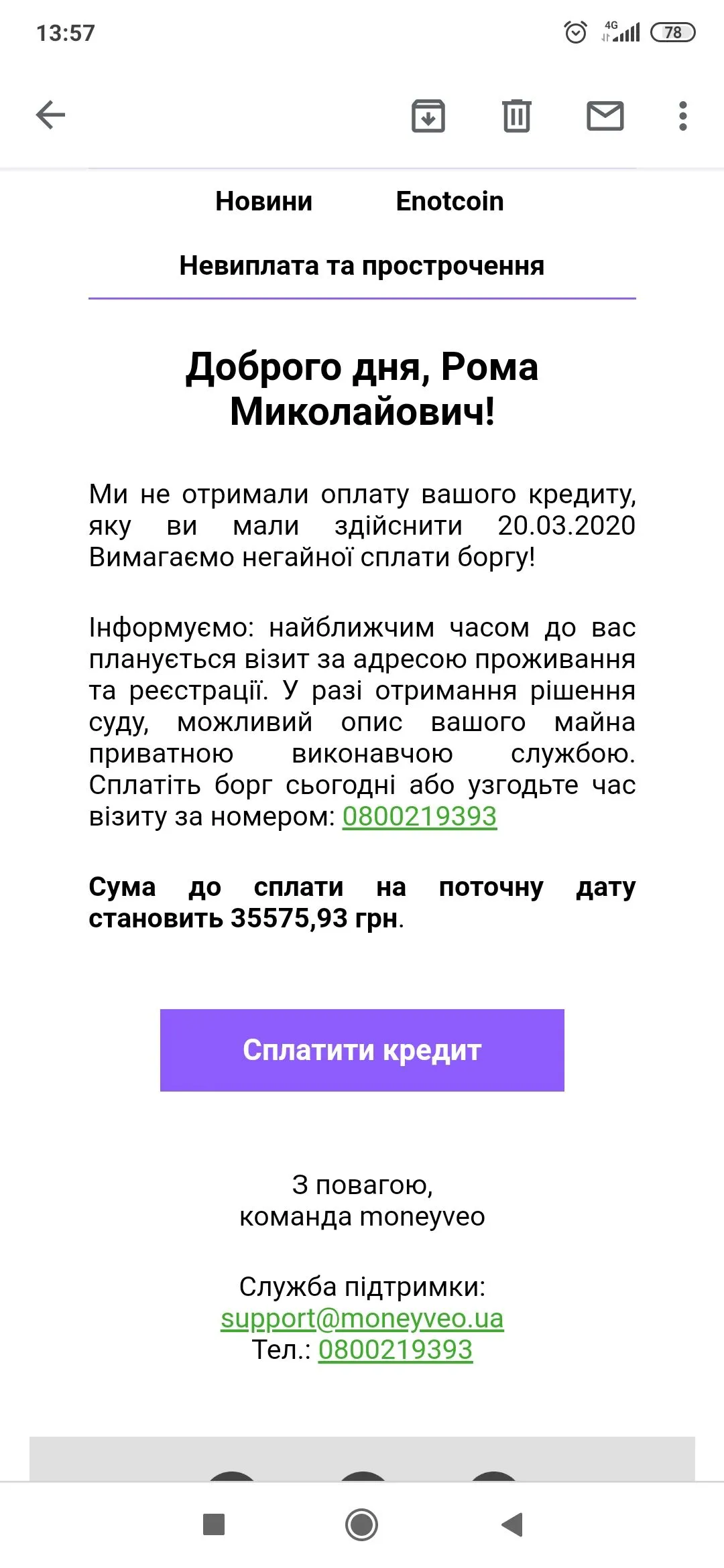This screenshot has width=724, height=1568.
Task: Tap the Сплатити кредит button
Action: [x=362, y=1050]
